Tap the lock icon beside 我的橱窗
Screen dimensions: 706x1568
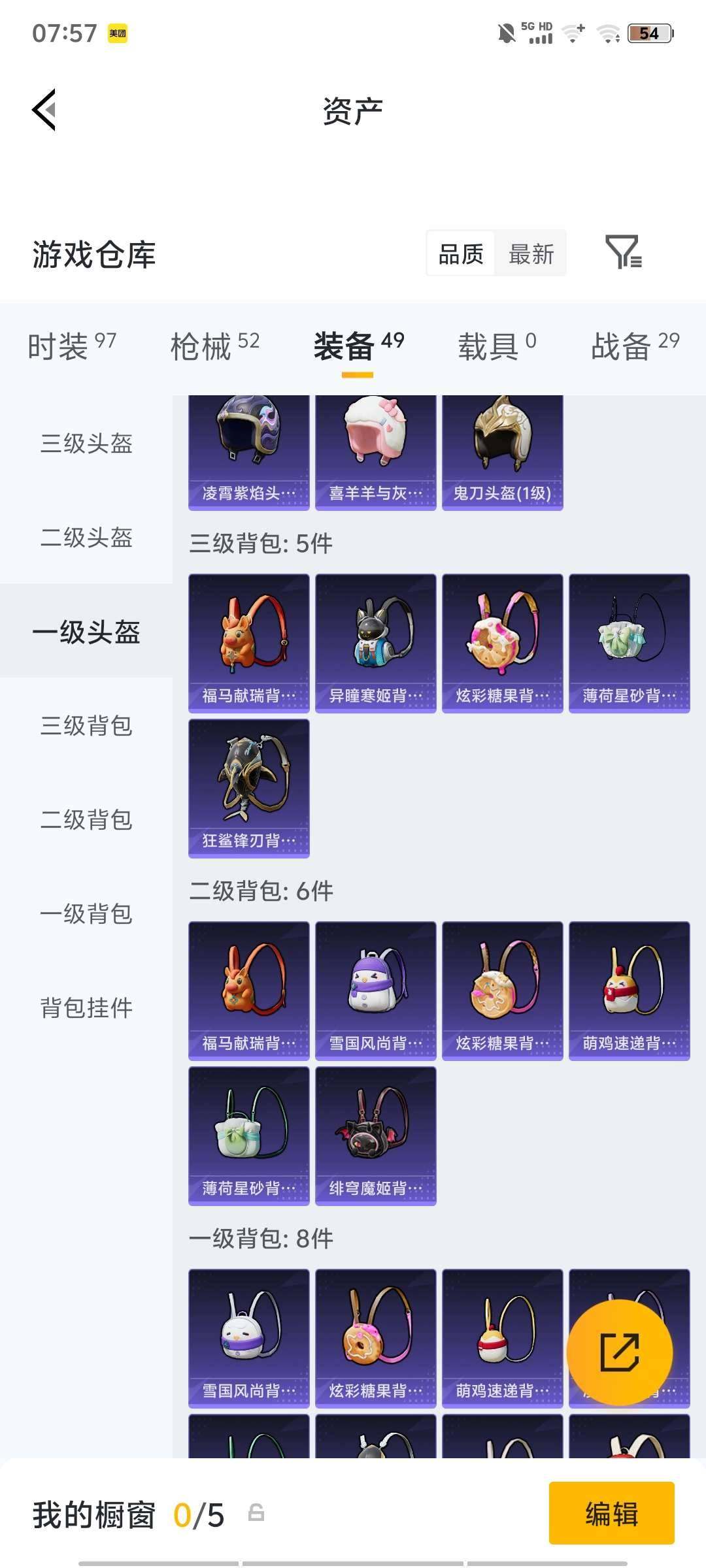pyautogui.click(x=256, y=1514)
